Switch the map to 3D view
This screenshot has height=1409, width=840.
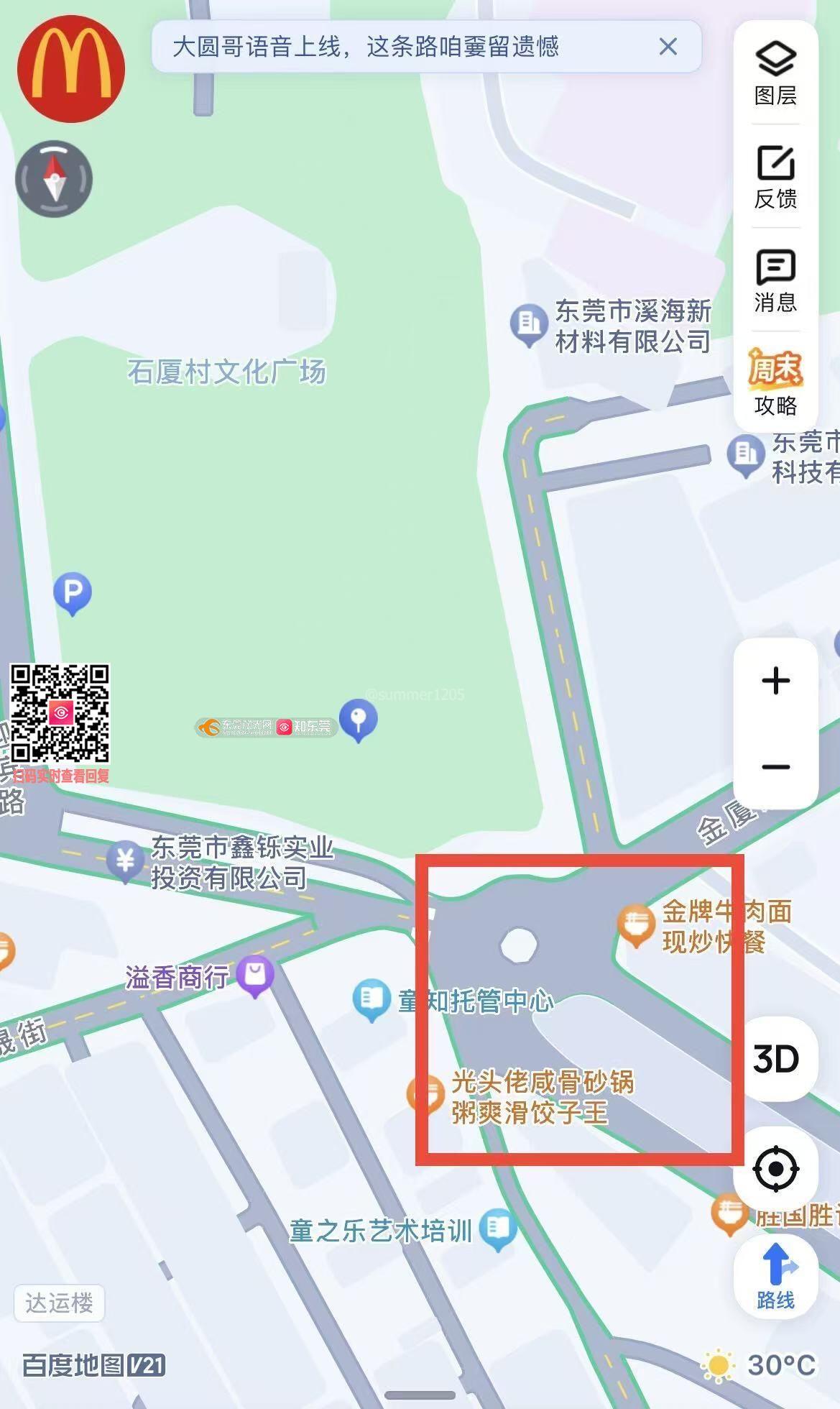pyautogui.click(x=775, y=1059)
